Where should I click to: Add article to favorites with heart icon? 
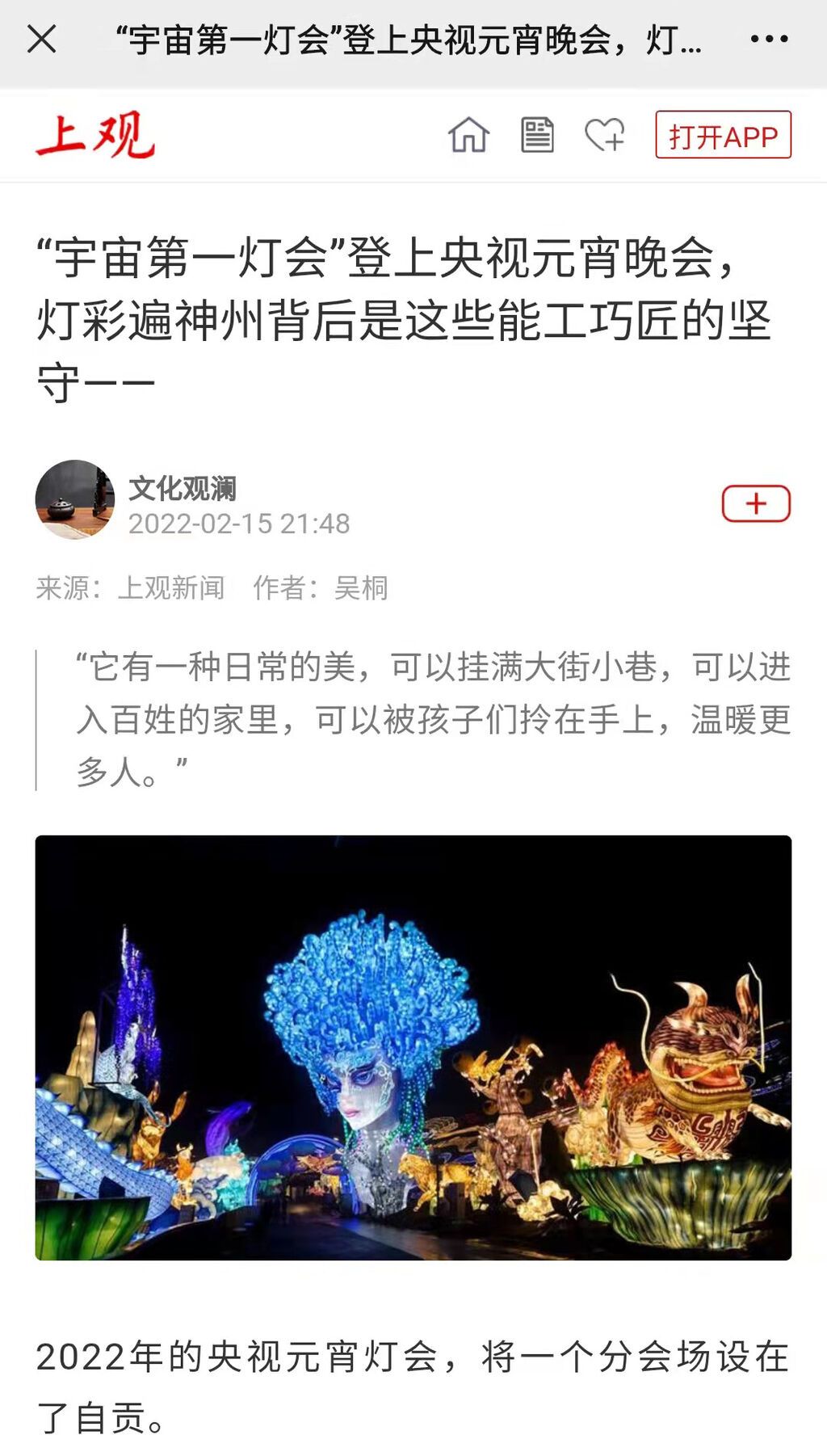click(x=604, y=135)
